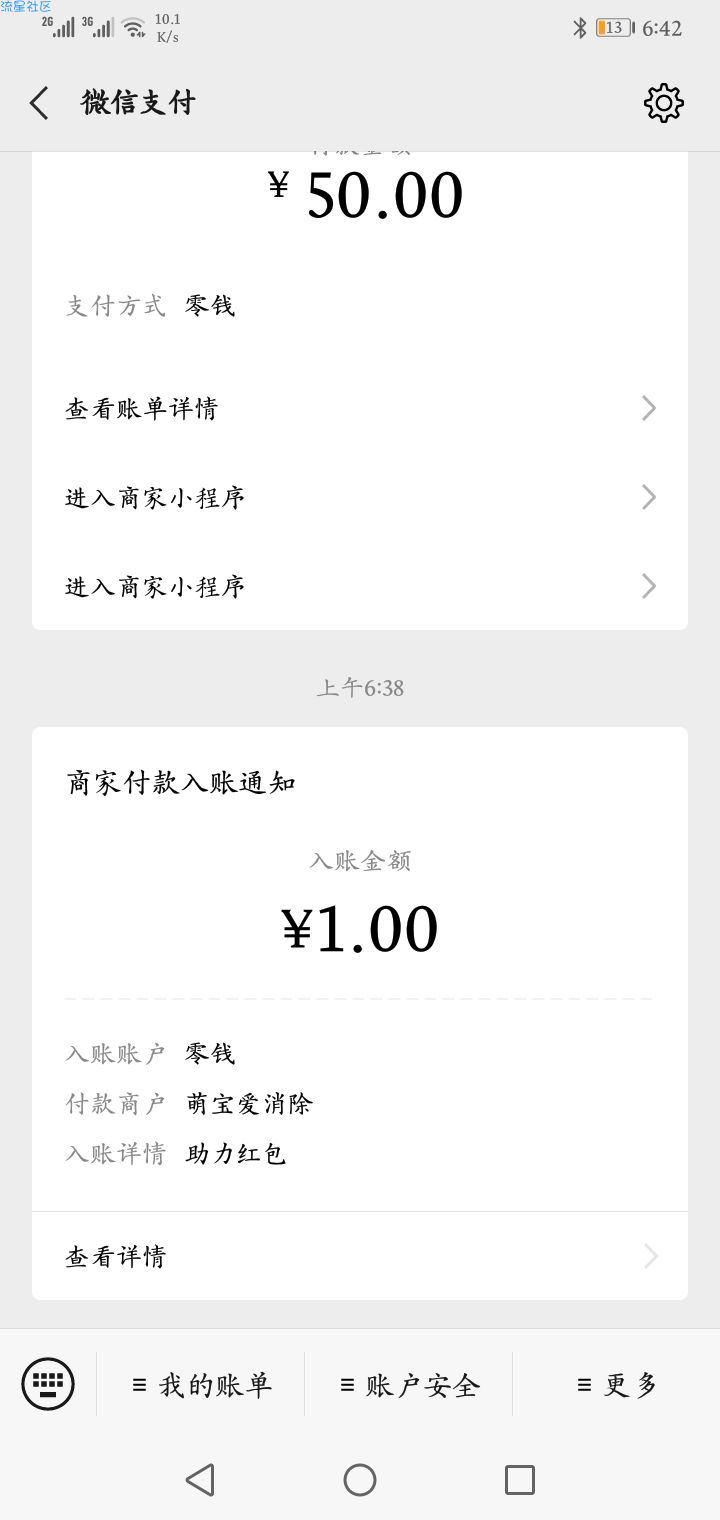Tap the system home button
This screenshot has height=1520, width=720.
click(360, 1479)
